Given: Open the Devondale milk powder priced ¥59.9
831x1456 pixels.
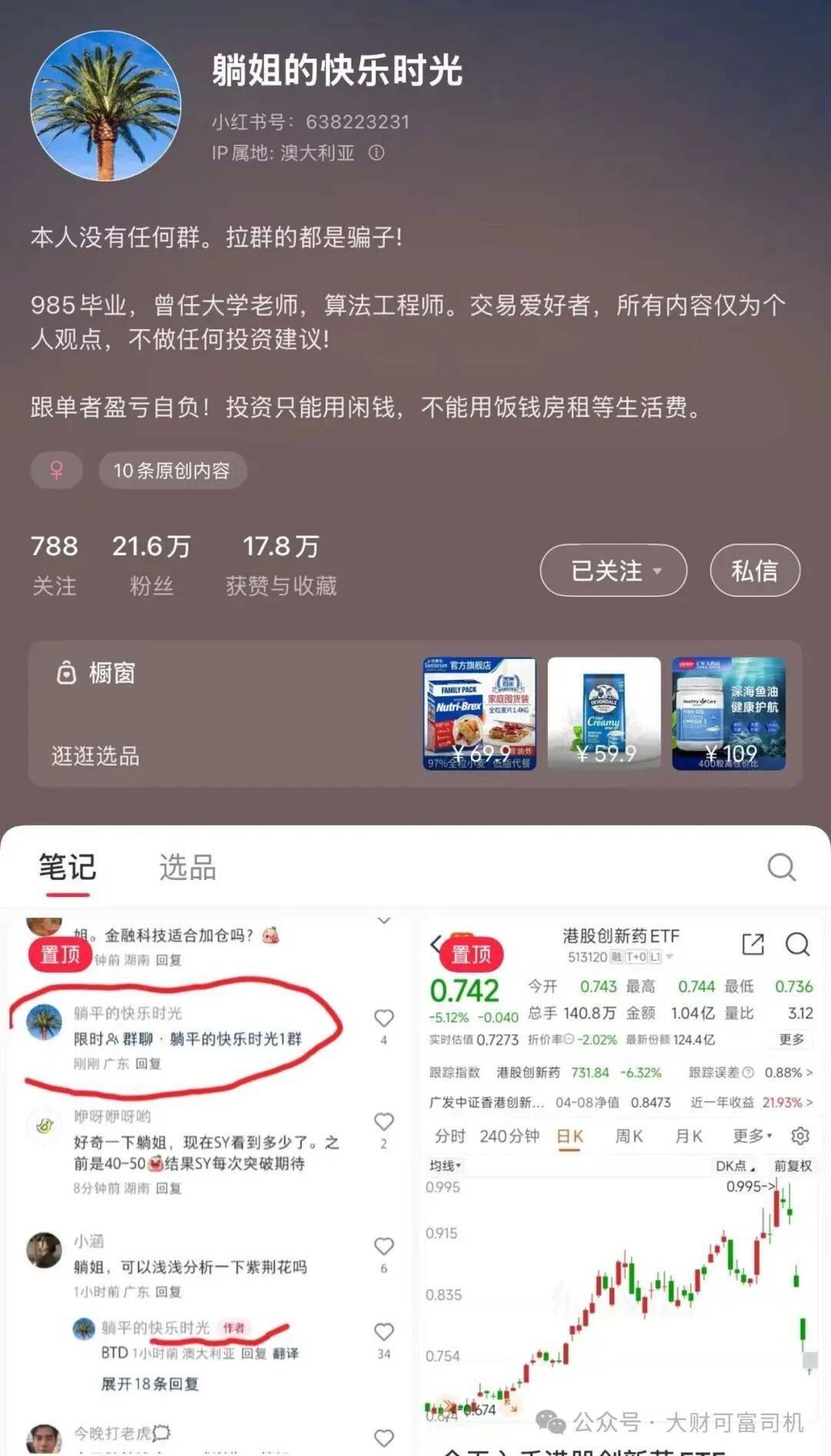Looking at the screenshot, I should click(604, 714).
